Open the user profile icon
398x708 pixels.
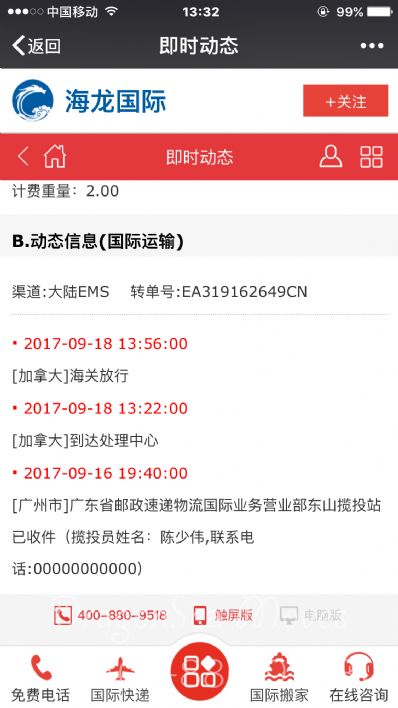[331, 157]
